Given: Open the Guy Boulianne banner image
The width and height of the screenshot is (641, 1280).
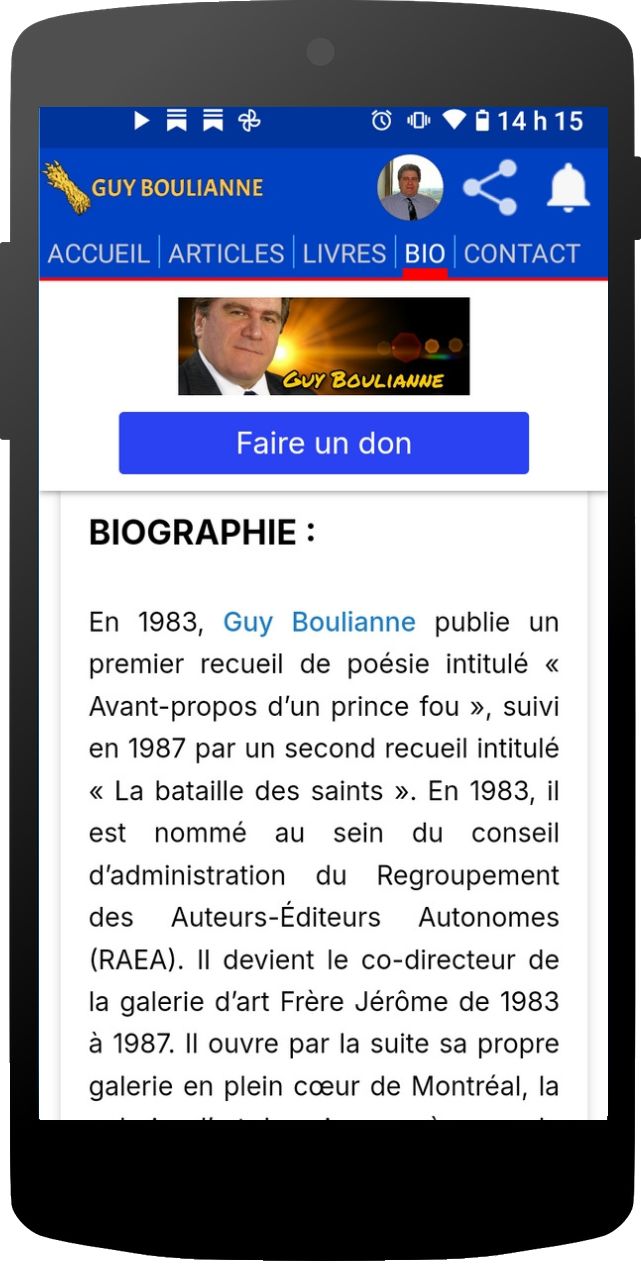Looking at the screenshot, I should pos(323,346).
